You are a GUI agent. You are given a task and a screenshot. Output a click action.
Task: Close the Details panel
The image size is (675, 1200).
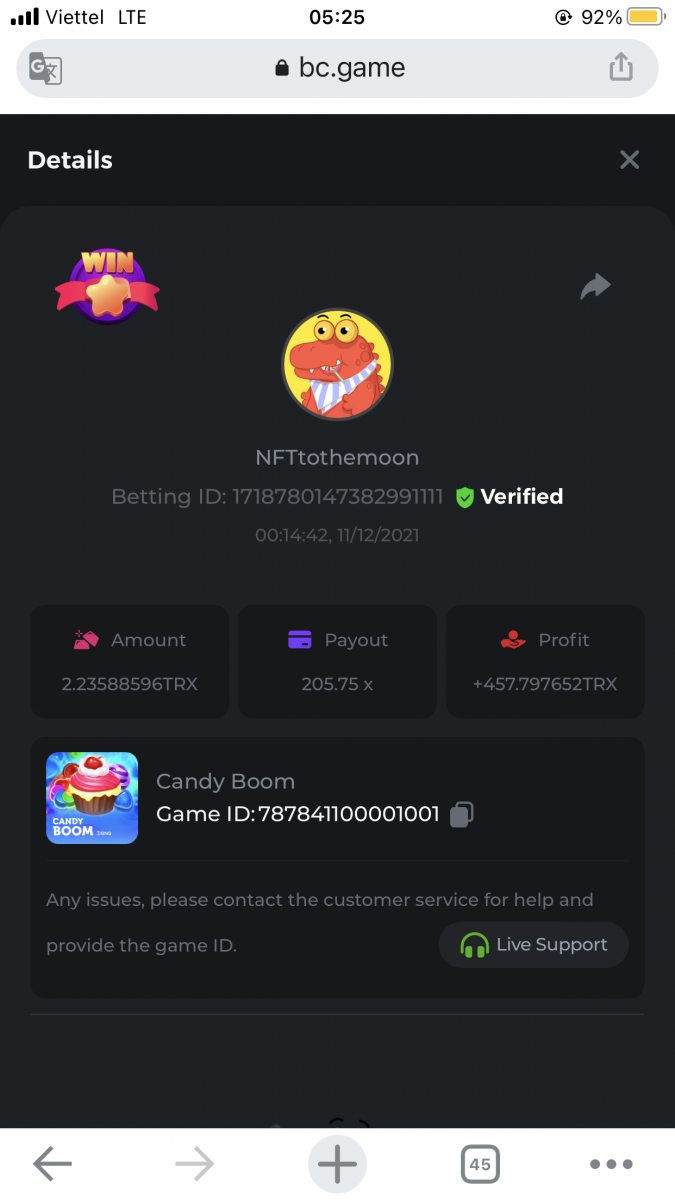pyautogui.click(x=629, y=160)
